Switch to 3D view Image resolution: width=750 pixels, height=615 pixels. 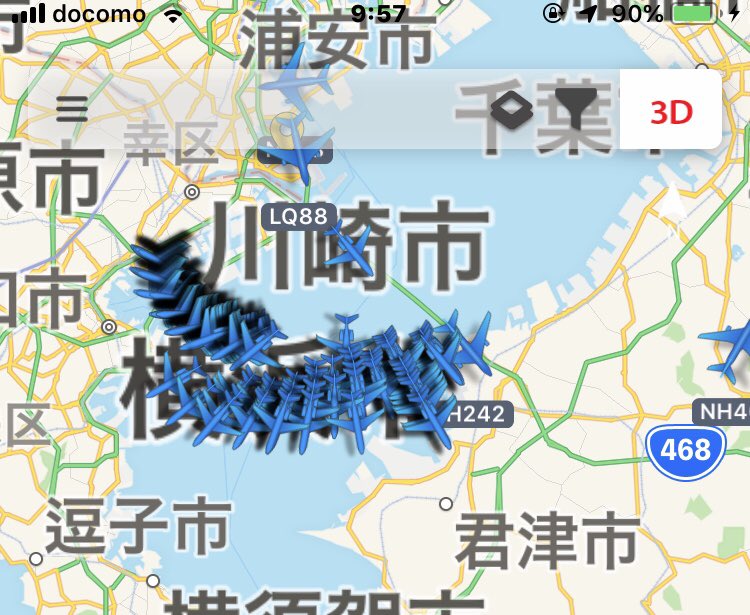click(671, 111)
